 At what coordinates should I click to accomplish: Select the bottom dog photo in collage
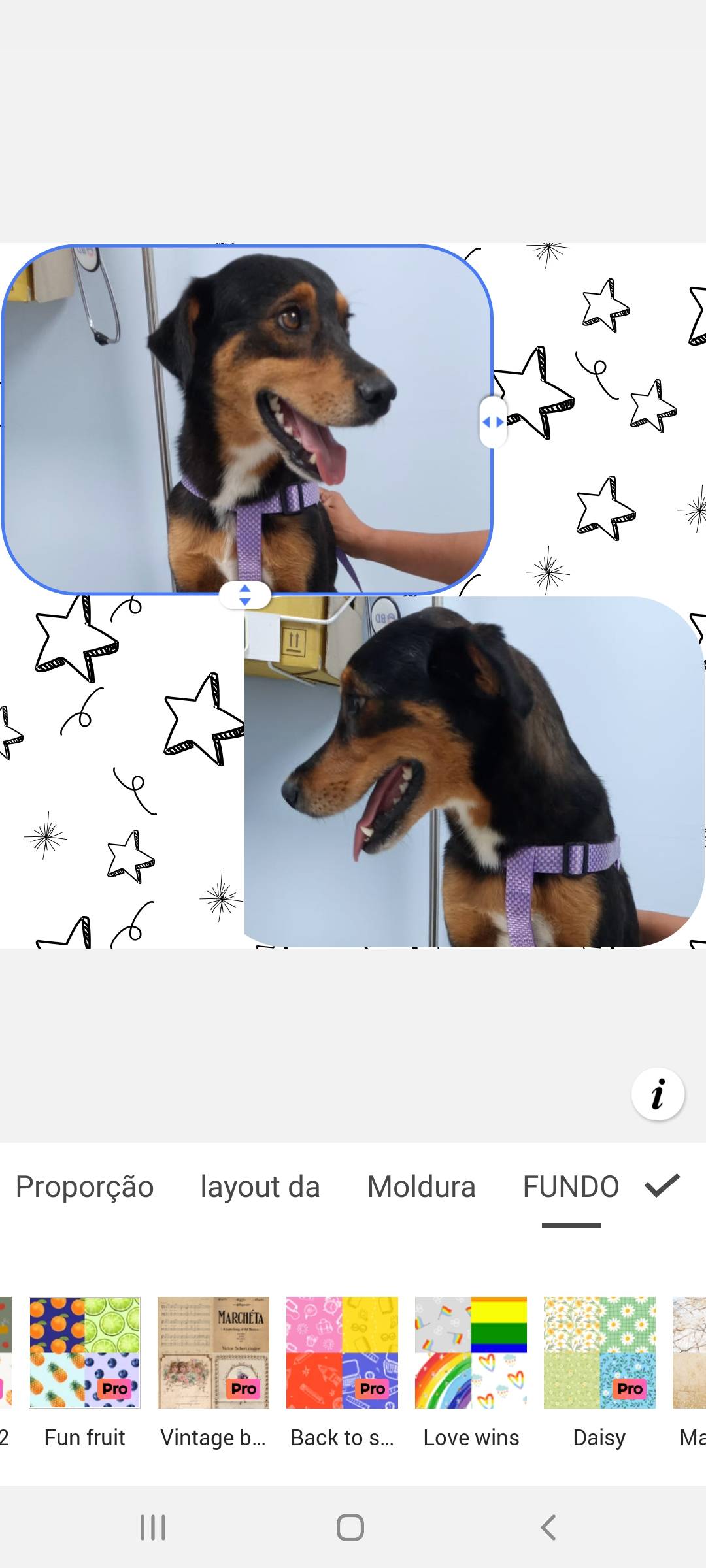(474, 772)
